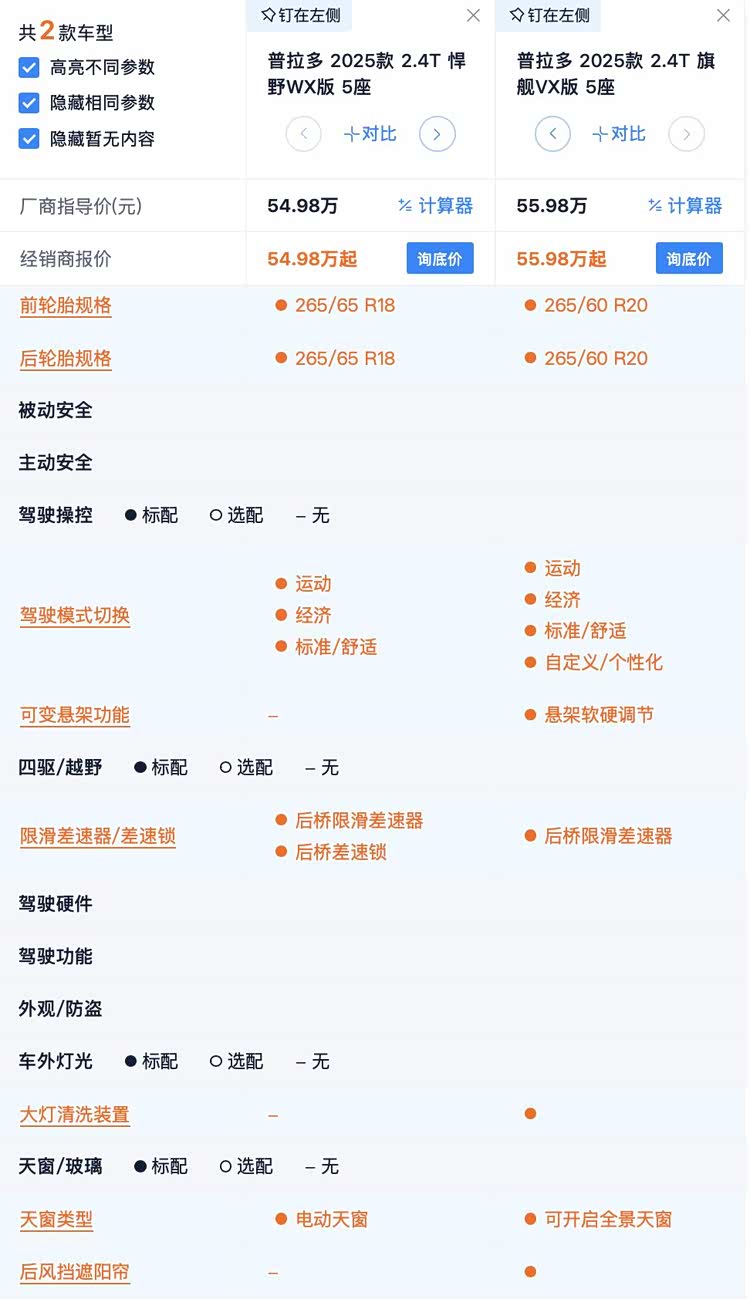
Task: Tap 询底价 for the 55.98万起 model
Action: tap(689, 259)
